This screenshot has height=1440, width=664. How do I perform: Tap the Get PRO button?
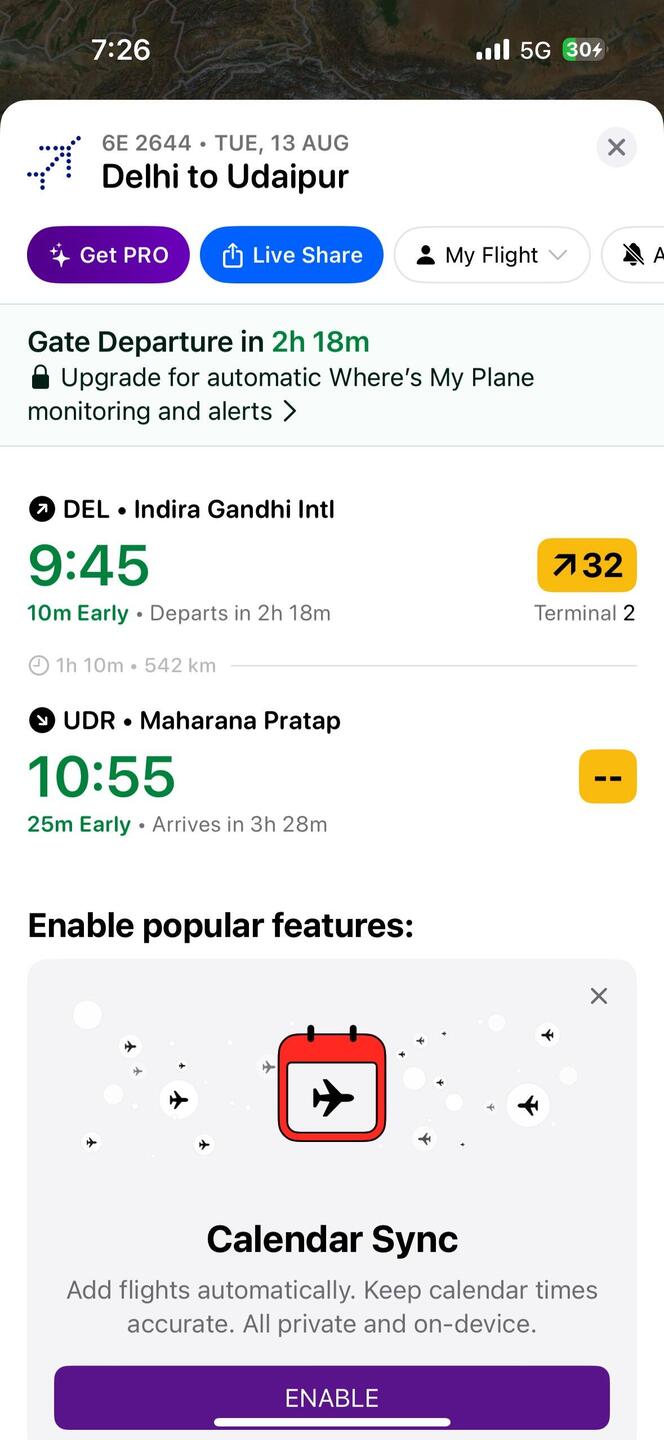pos(108,255)
